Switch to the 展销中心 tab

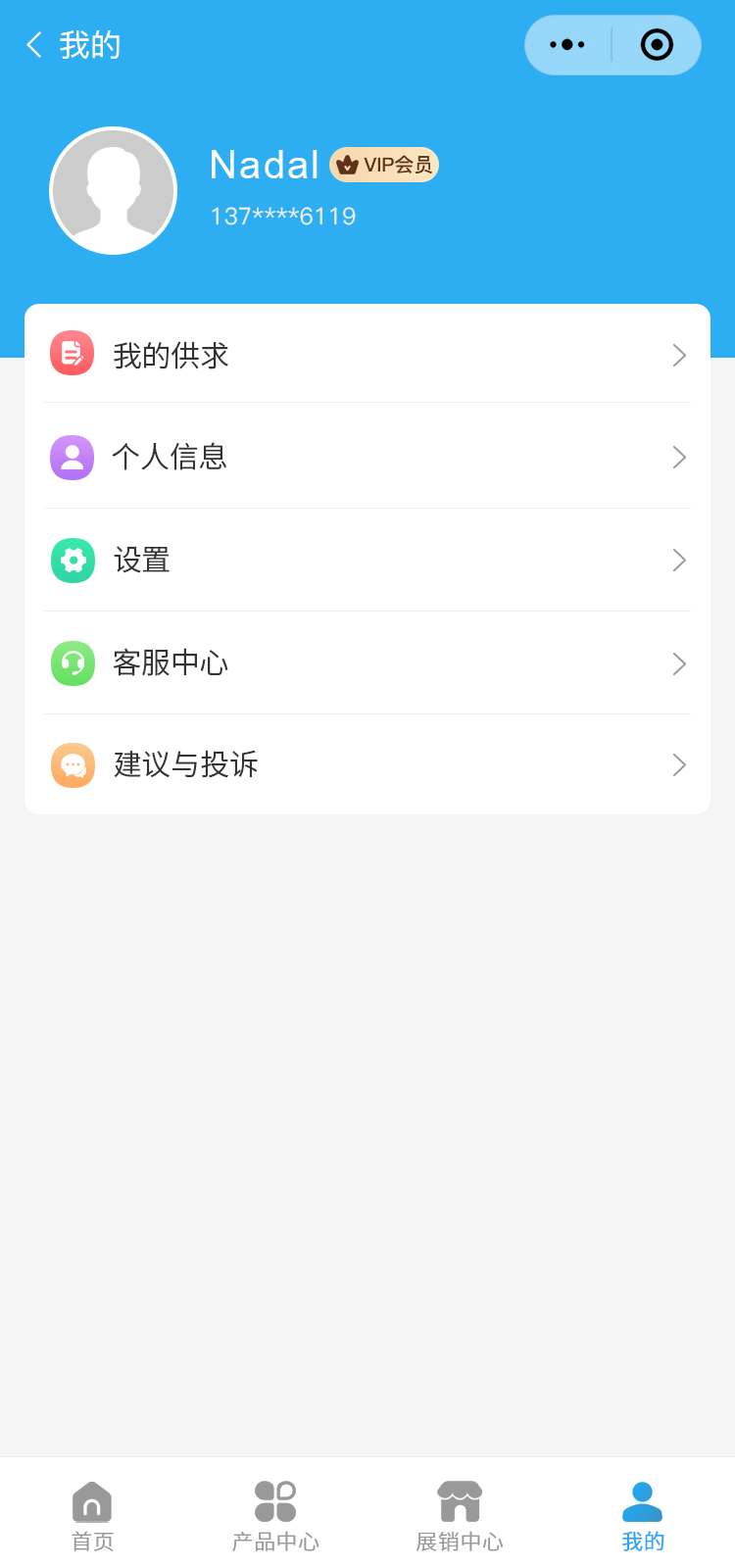[x=460, y=1515]
